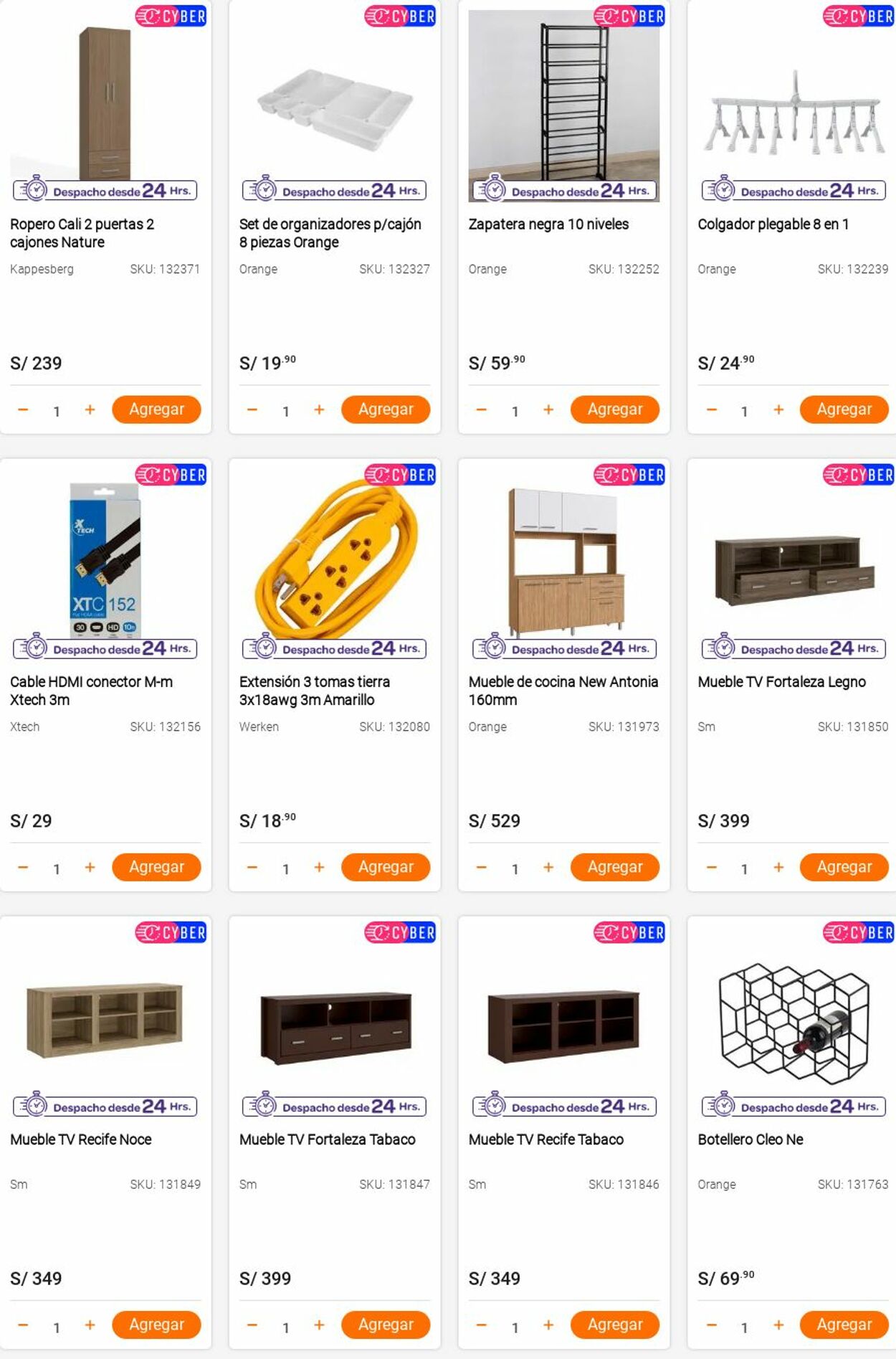The image size is (896, 1359).
Task: Add Mueble TV Recife Noce to cart
Action: [x=156, y=1325]
